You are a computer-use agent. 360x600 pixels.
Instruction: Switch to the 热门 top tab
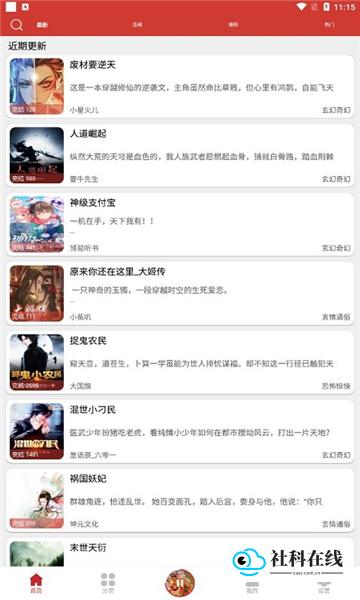[329, 24]
